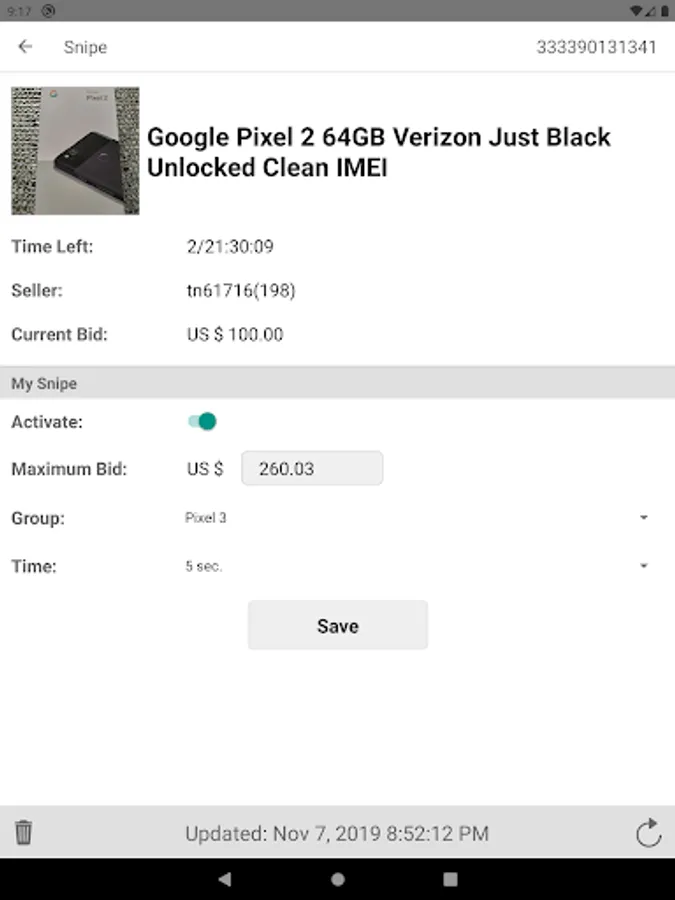
Task: Expand the Time dropdown showing 5 sec.
Action: click(x=417, y=566)
